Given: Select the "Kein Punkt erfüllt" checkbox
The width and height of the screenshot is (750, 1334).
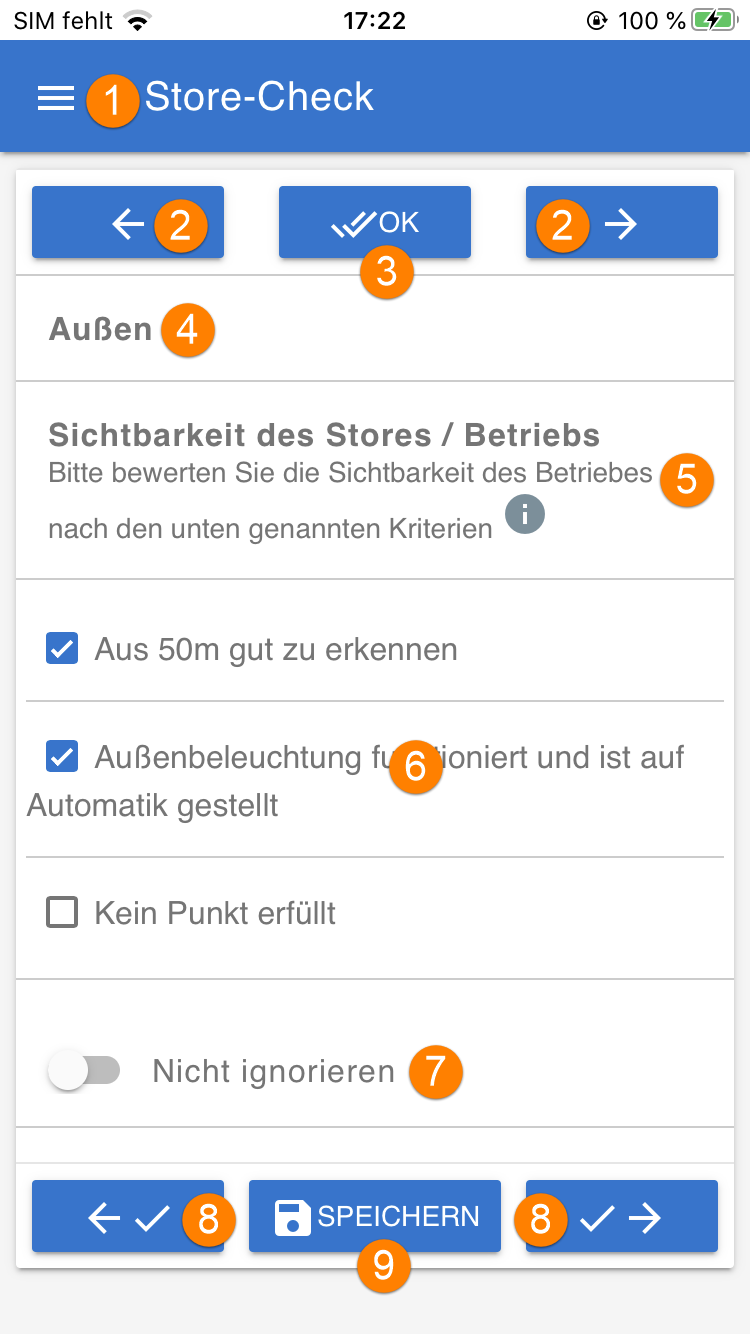Looking at the screenshot, I should [x=63, y=912].
